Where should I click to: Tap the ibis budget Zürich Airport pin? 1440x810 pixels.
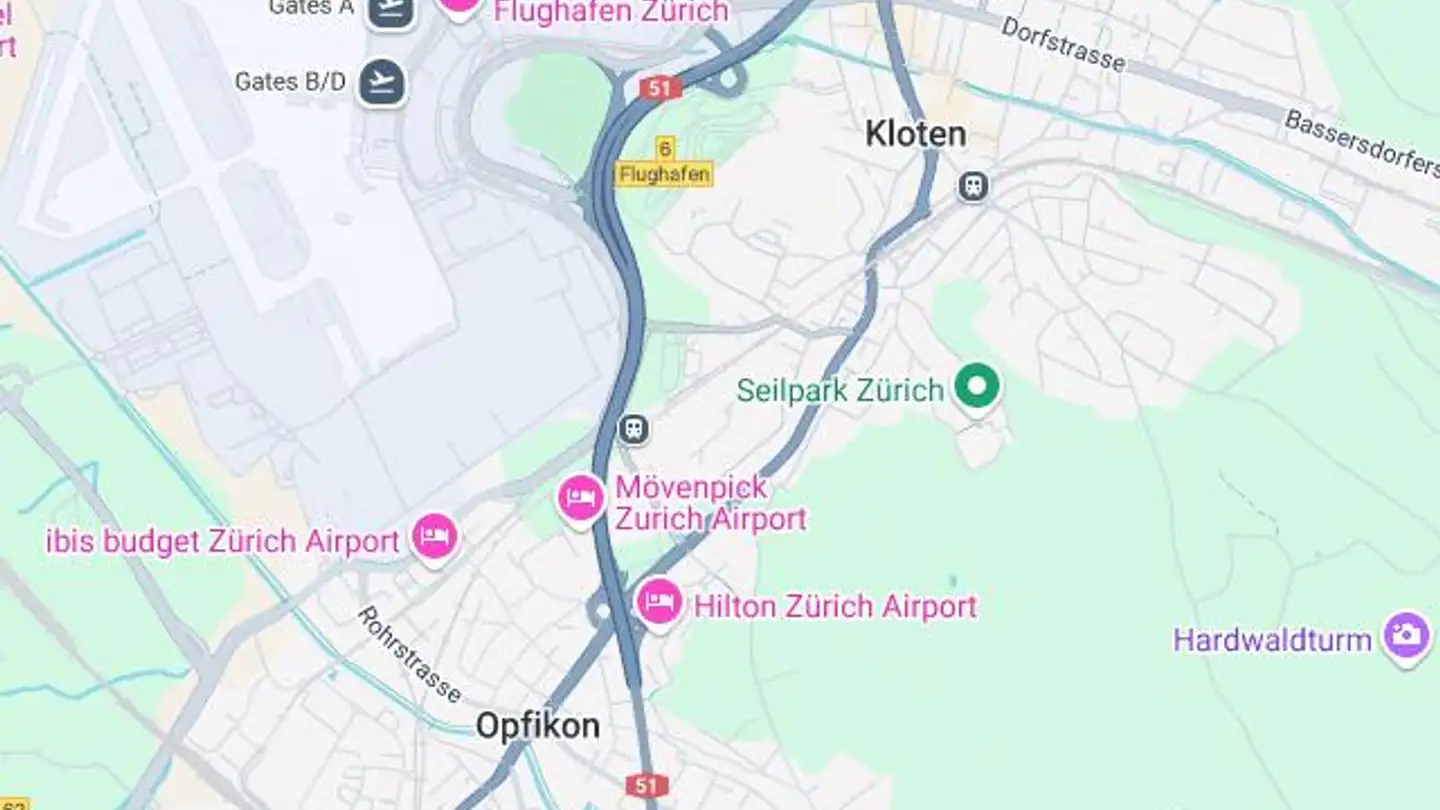point(435,537)
